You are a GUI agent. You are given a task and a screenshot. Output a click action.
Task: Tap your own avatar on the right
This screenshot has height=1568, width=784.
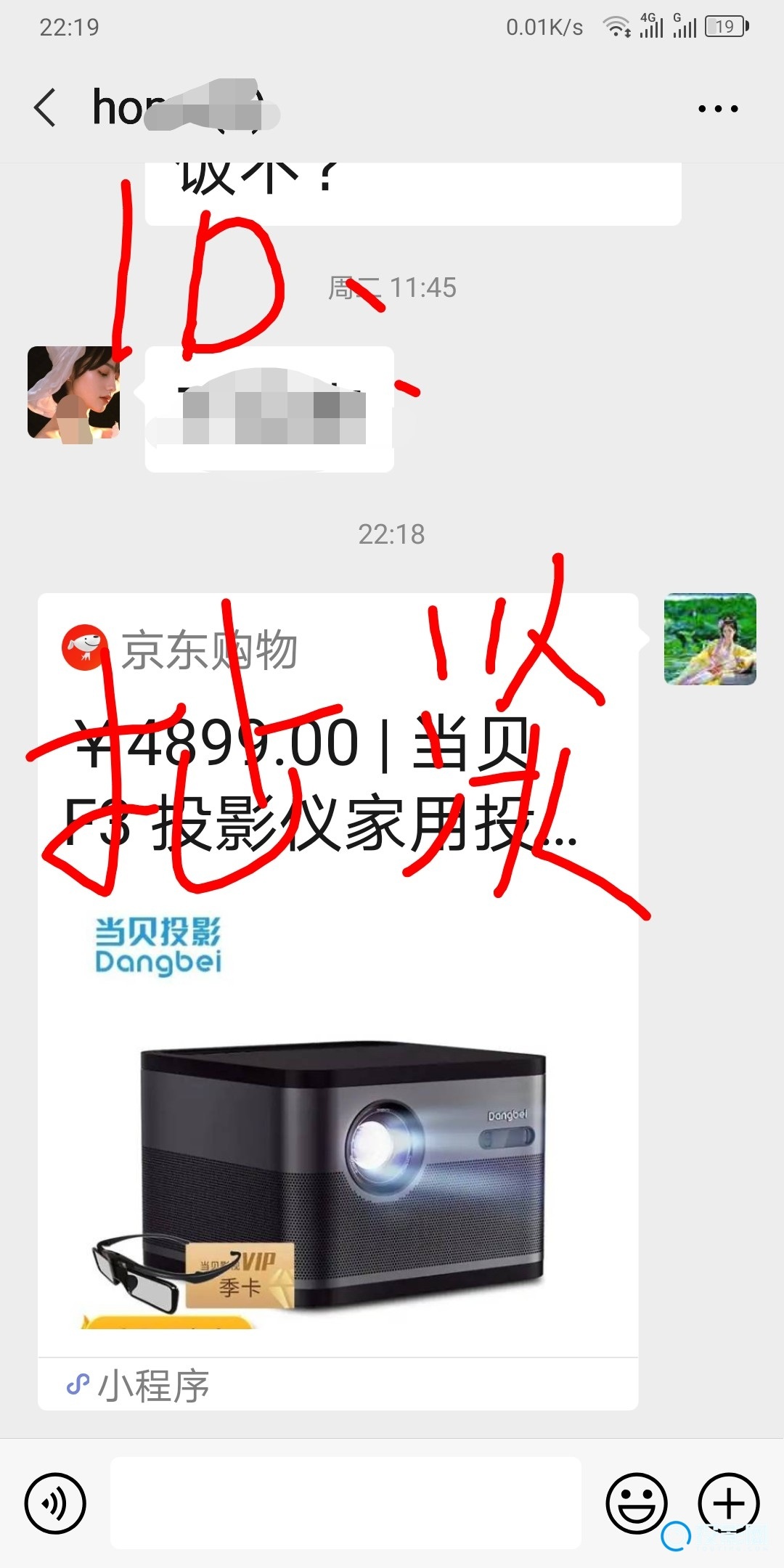pyautogui.click(x=710, y=639)
